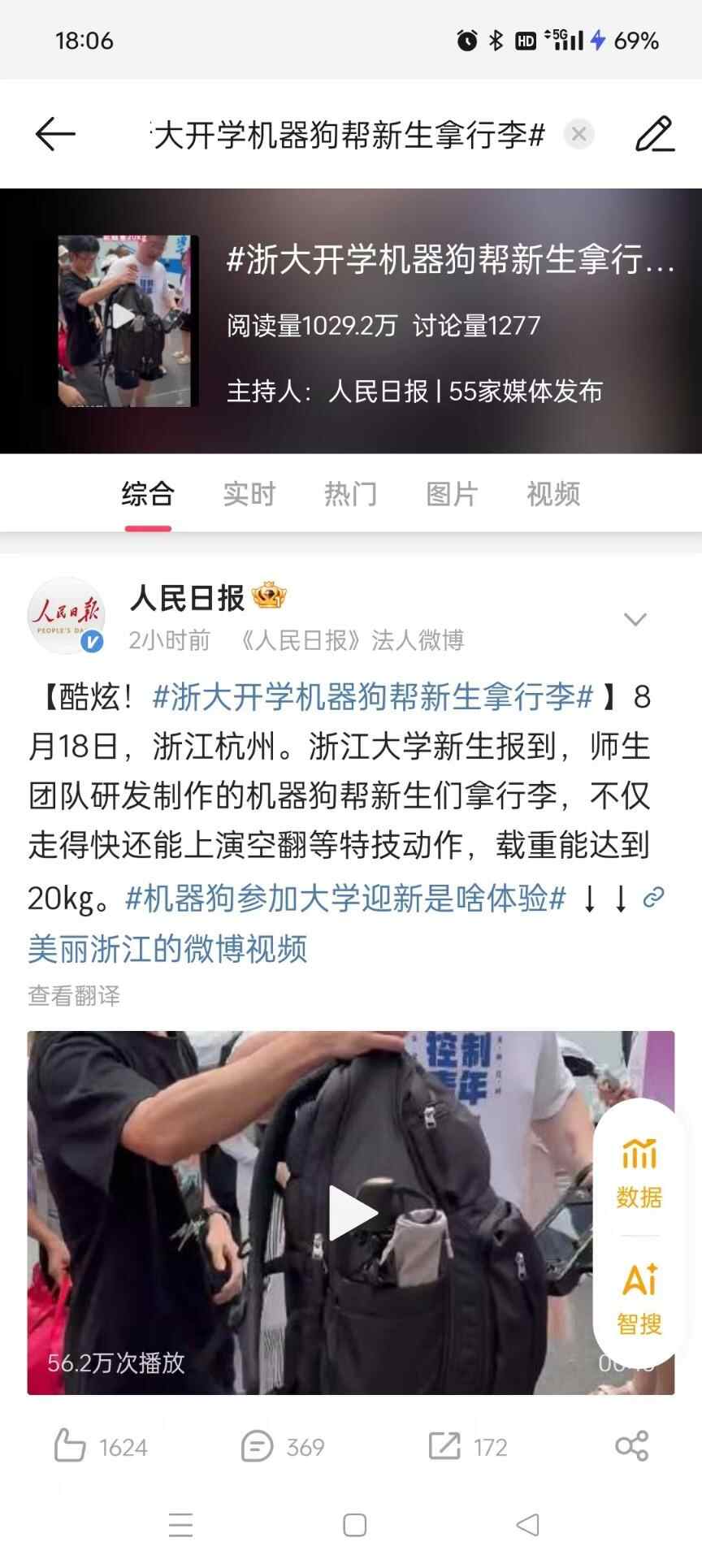Open the compose post pencil icon
The height and width of the screenshot is (1568, 702).
pyautogui.click(x=654, y=134)
